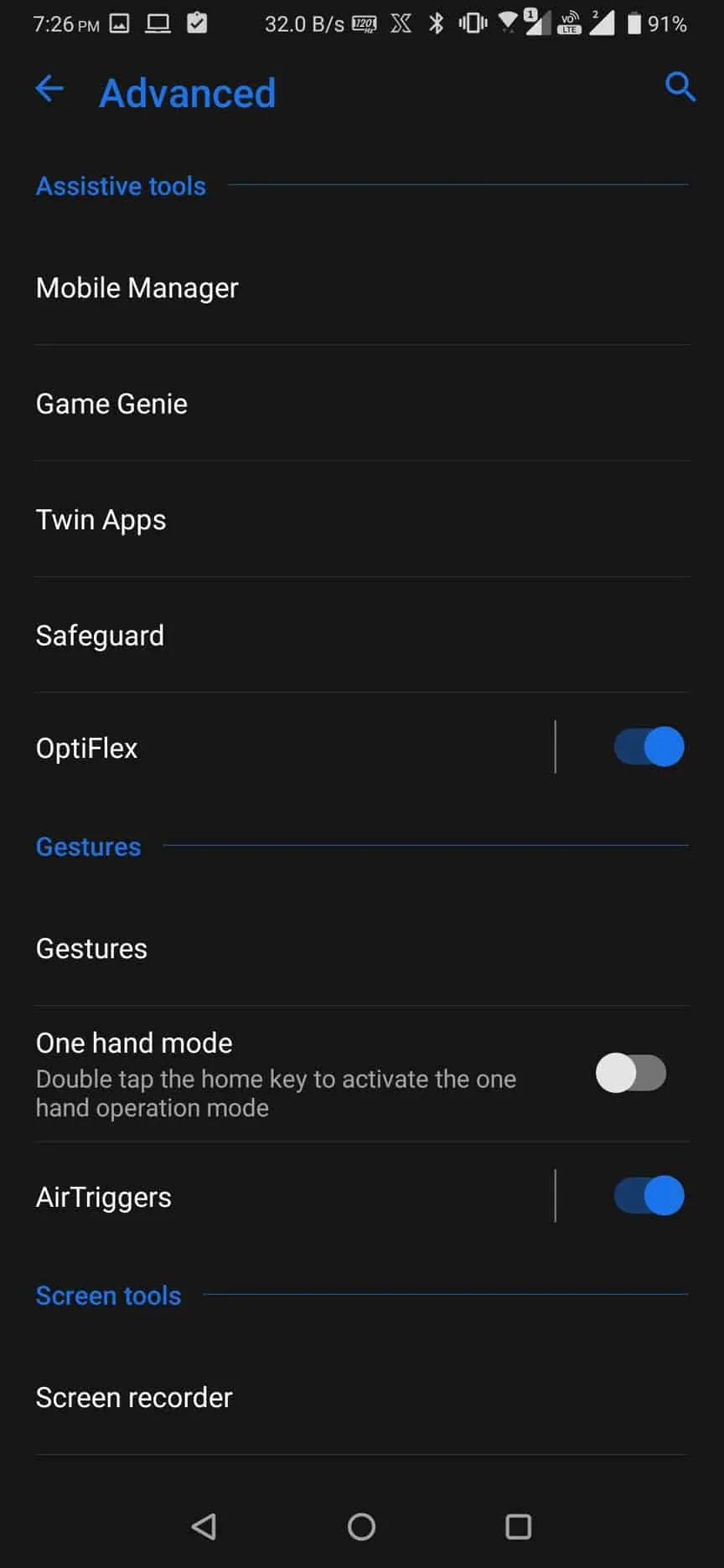Screen dimensions: 724x1568
Task: Open AirTriggers settings
Action: click(293, 1197)
